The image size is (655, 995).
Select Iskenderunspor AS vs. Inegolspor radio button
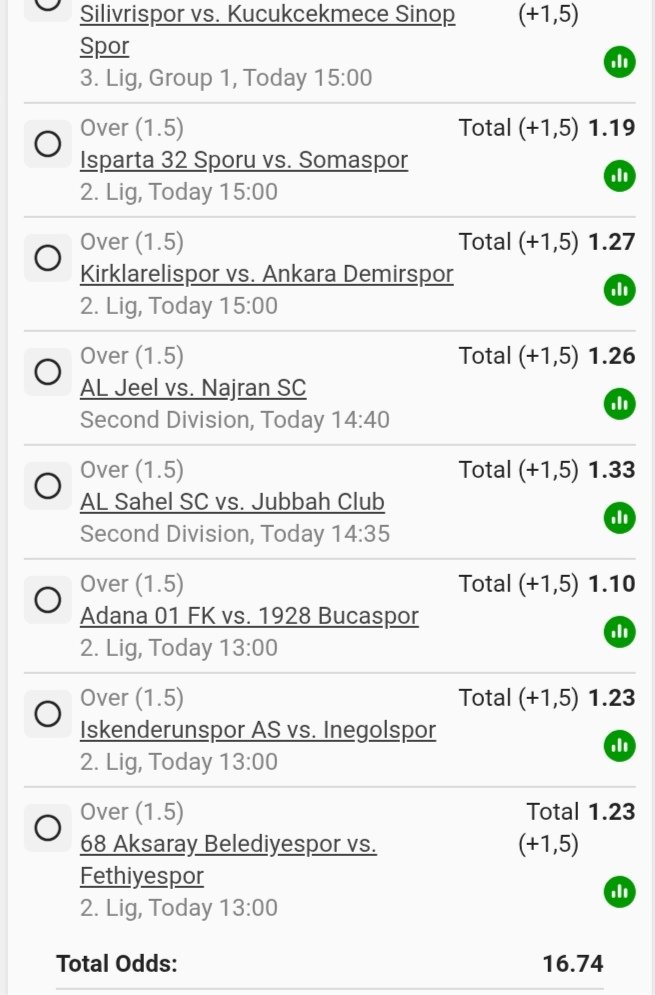(47, 714)
